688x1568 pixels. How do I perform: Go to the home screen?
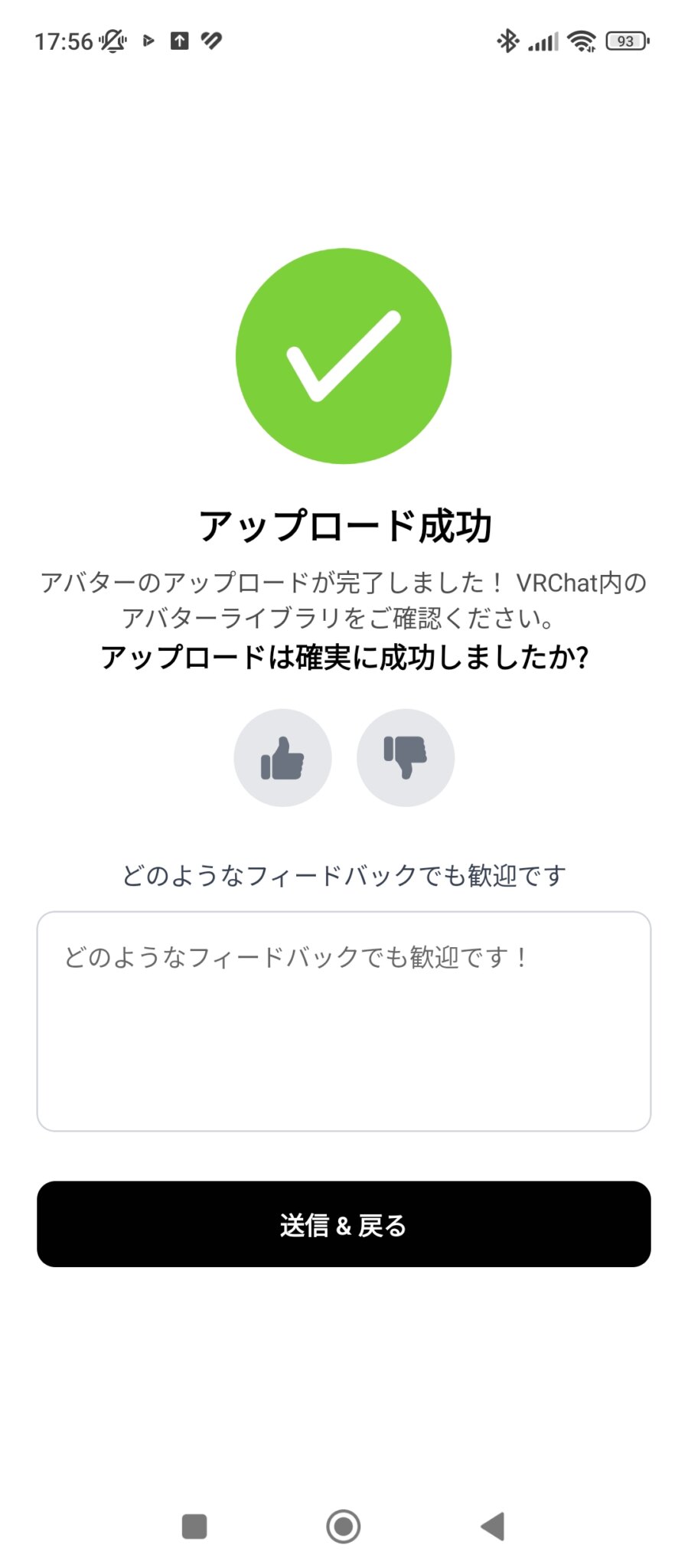[x=343, y=1526]
